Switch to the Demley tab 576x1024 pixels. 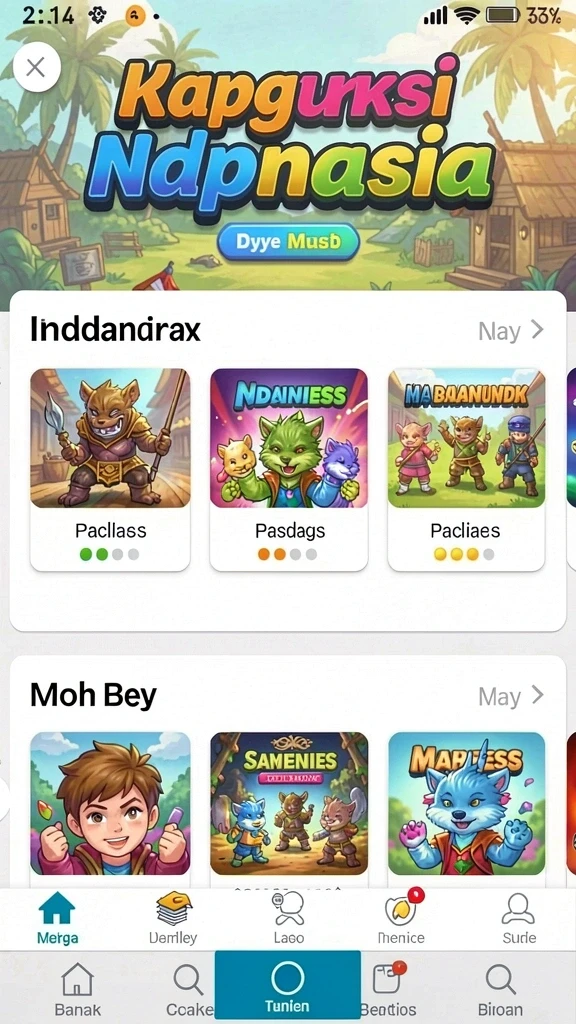pos(173,918)
